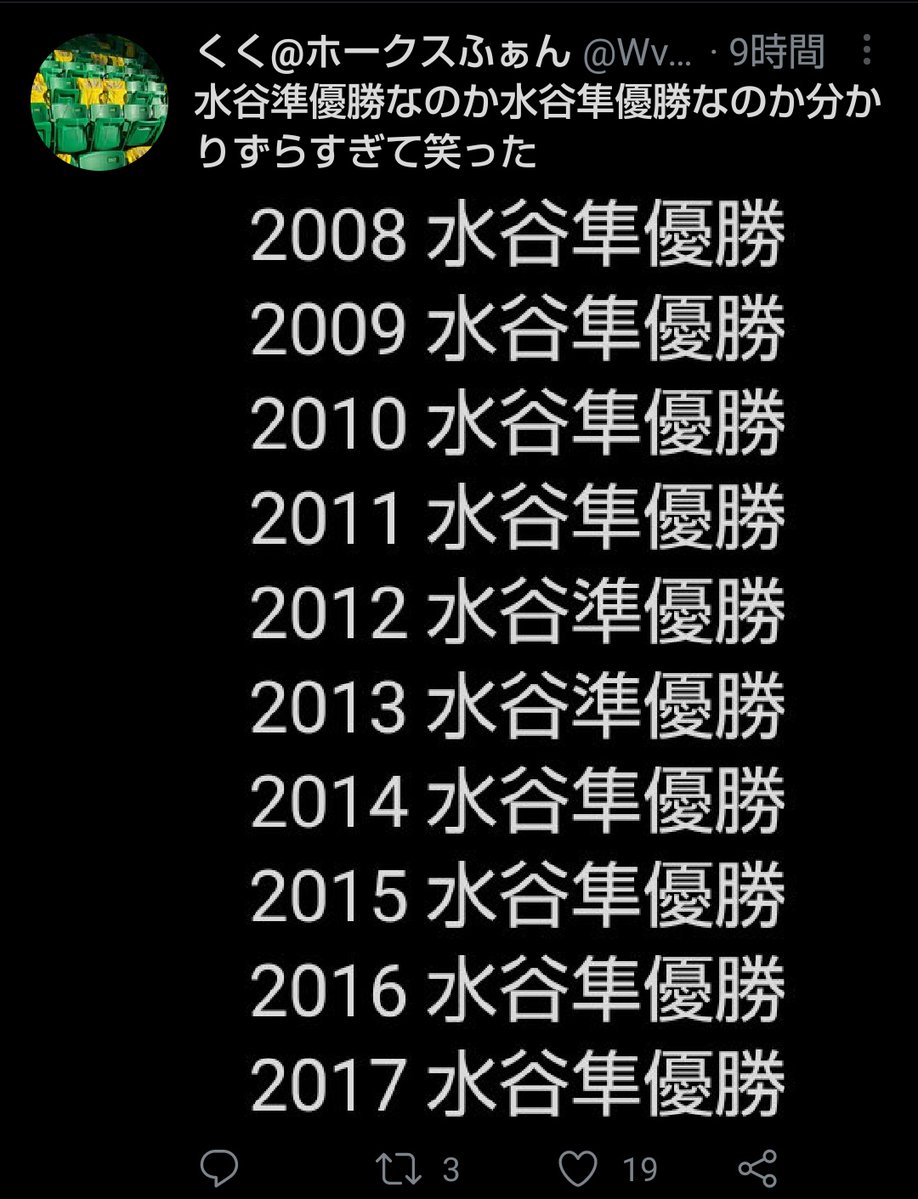Reply to this tweet
Viewport: 918px width, 1199px height.
(x=218, y=1167)
